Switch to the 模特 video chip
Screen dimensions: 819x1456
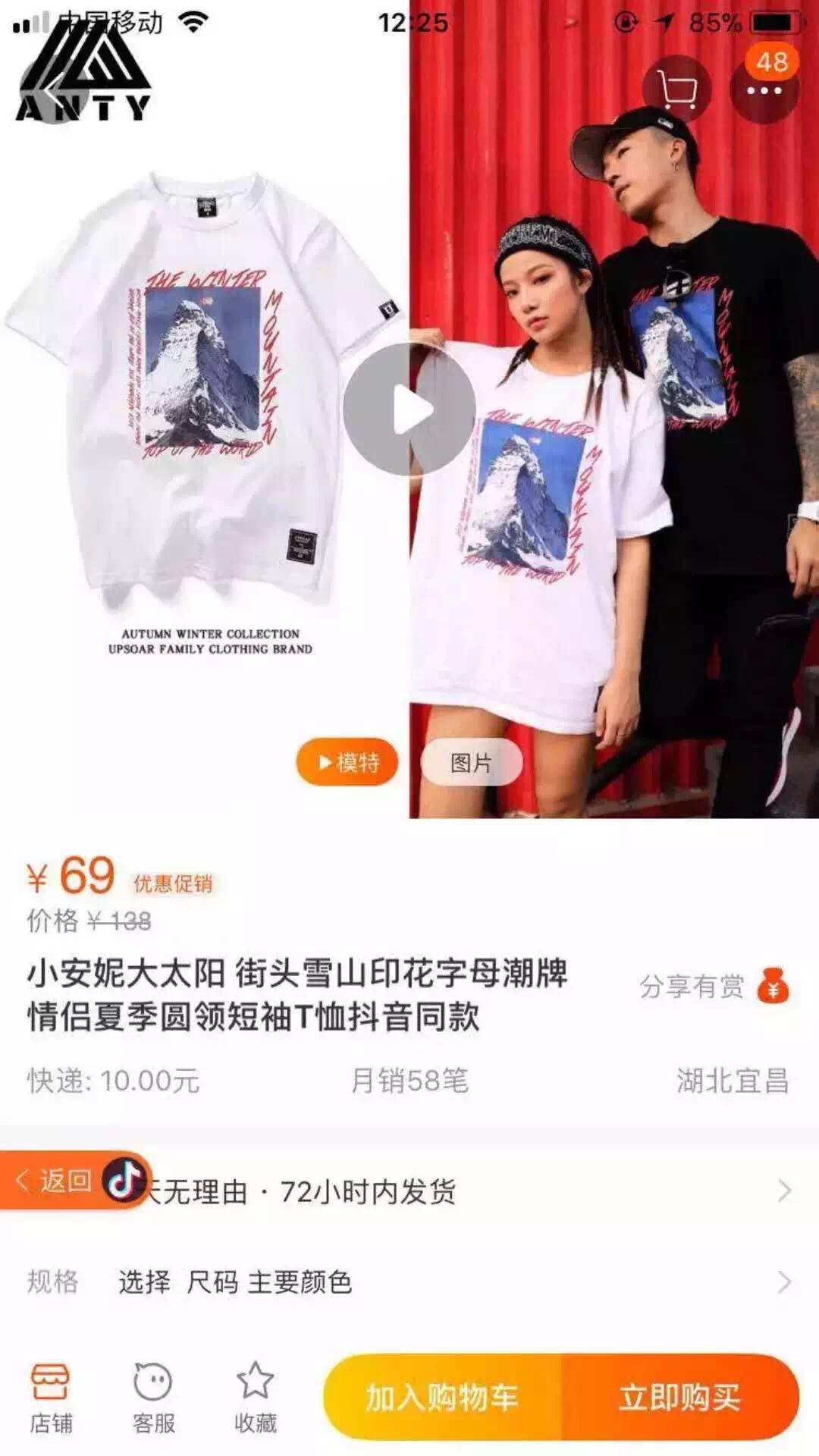(x=347, y=761)
